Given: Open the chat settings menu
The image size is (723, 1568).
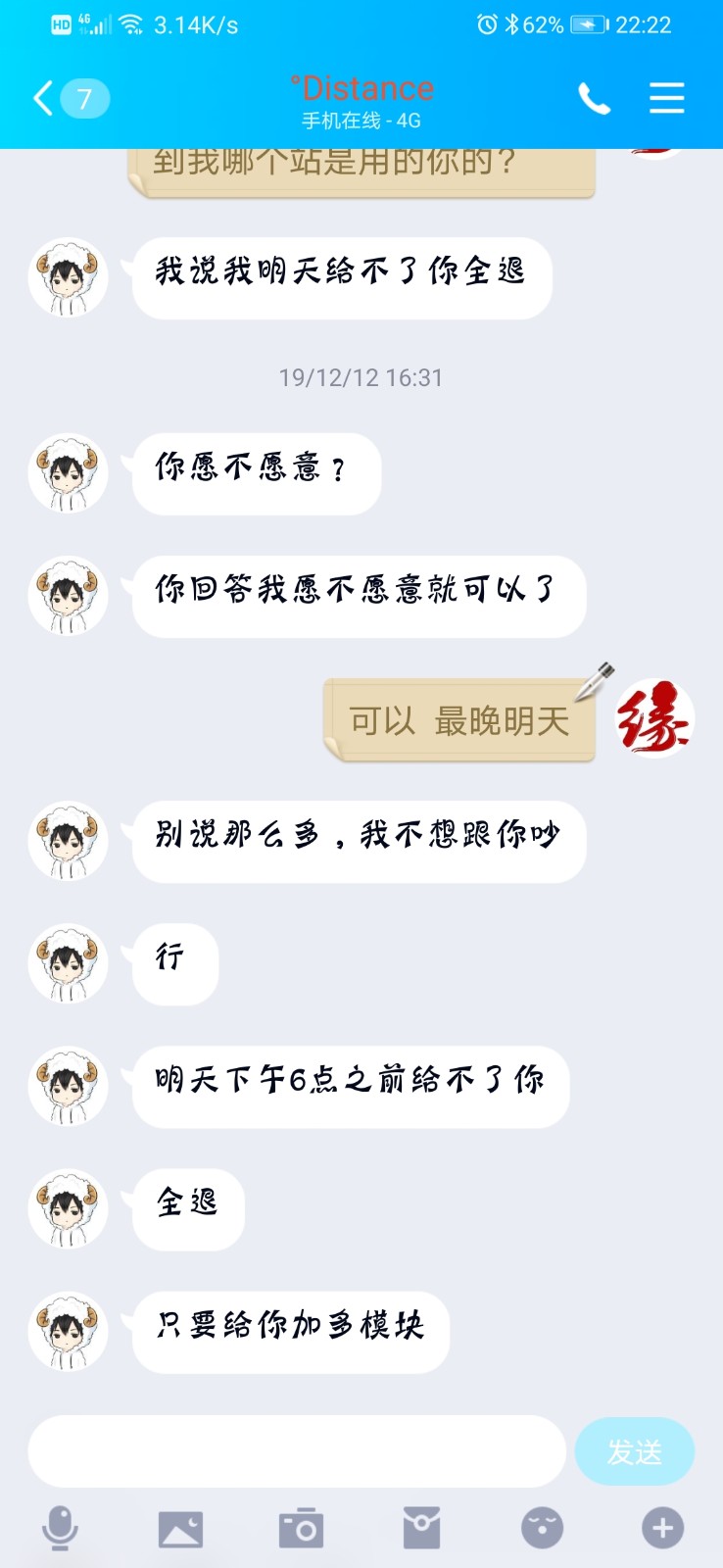Looking at the screenshot, I should tap(666, 99).
